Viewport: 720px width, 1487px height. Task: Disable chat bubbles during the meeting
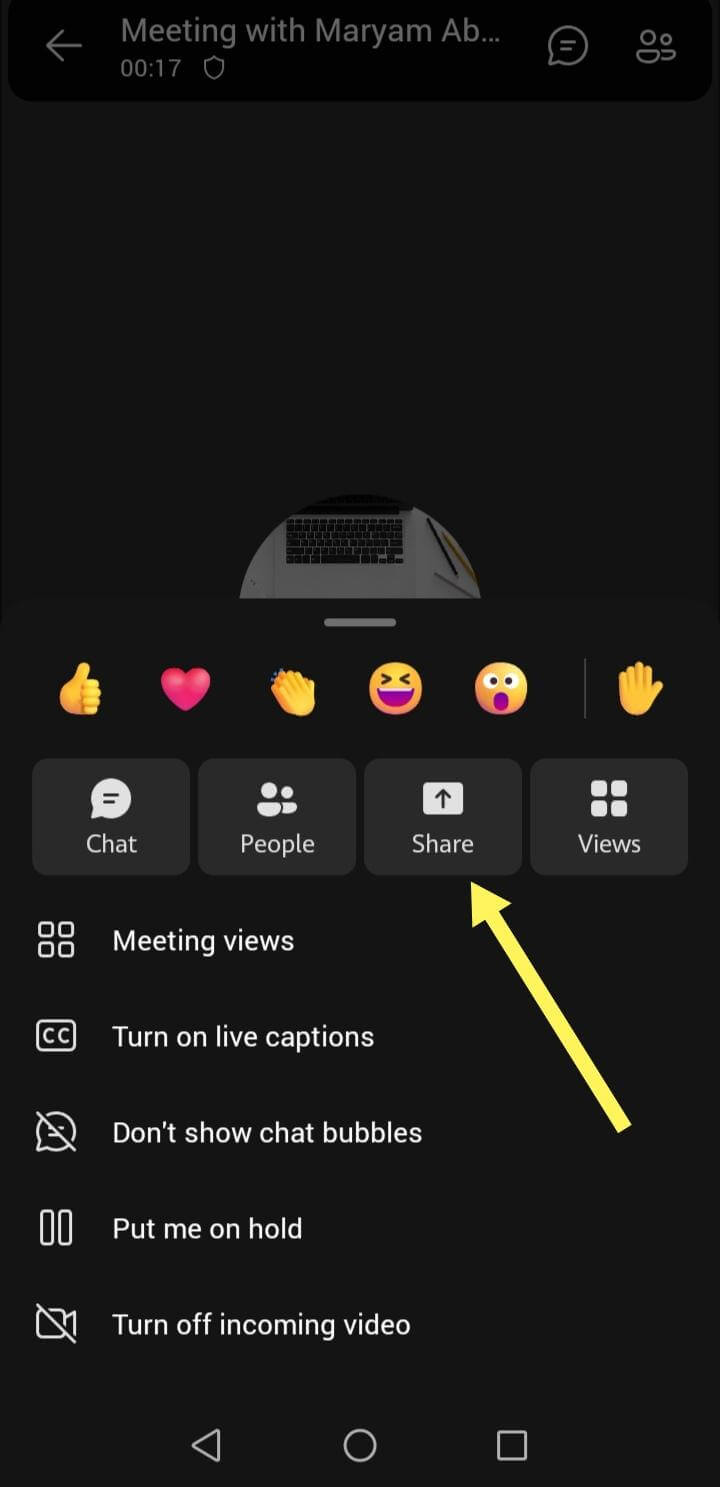tap(267, 1131)
